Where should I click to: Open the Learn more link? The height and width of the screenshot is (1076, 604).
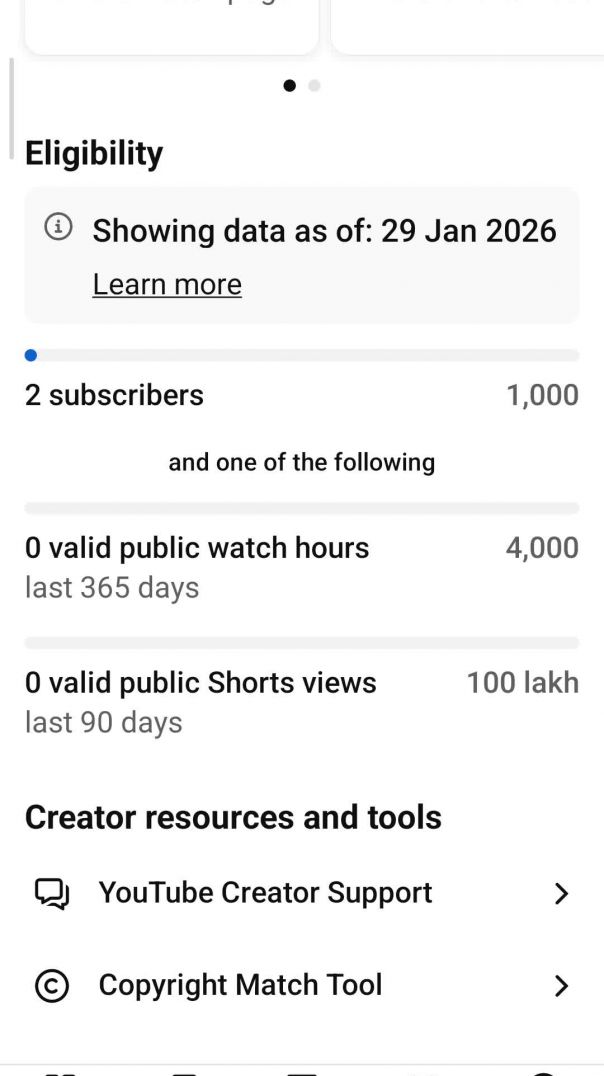click(x=167, y=285)
